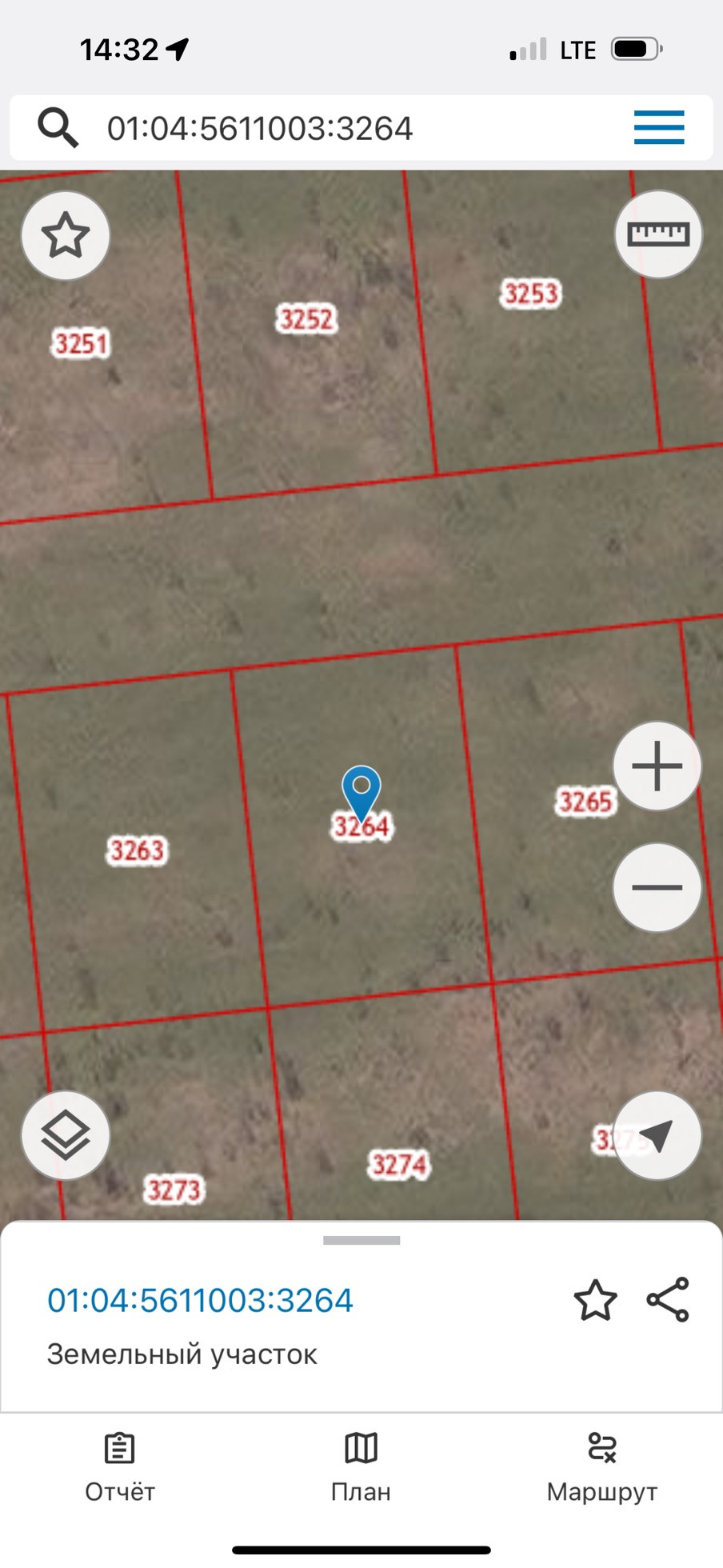Build a route via Маршрут

(601, 1467)
